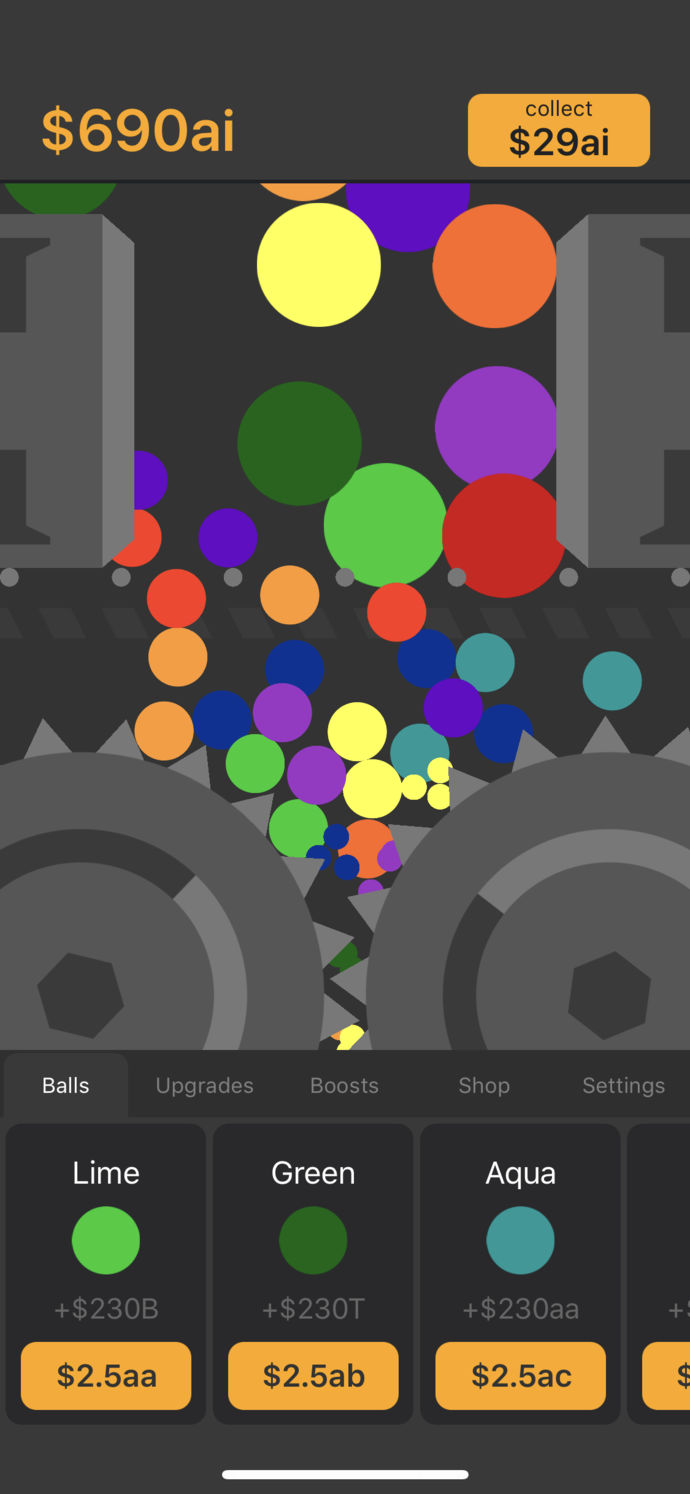Viewport: 690px width, 1494px height.
Task: Buy Lime ball for $2.5aa
Action: (106, 1375)
